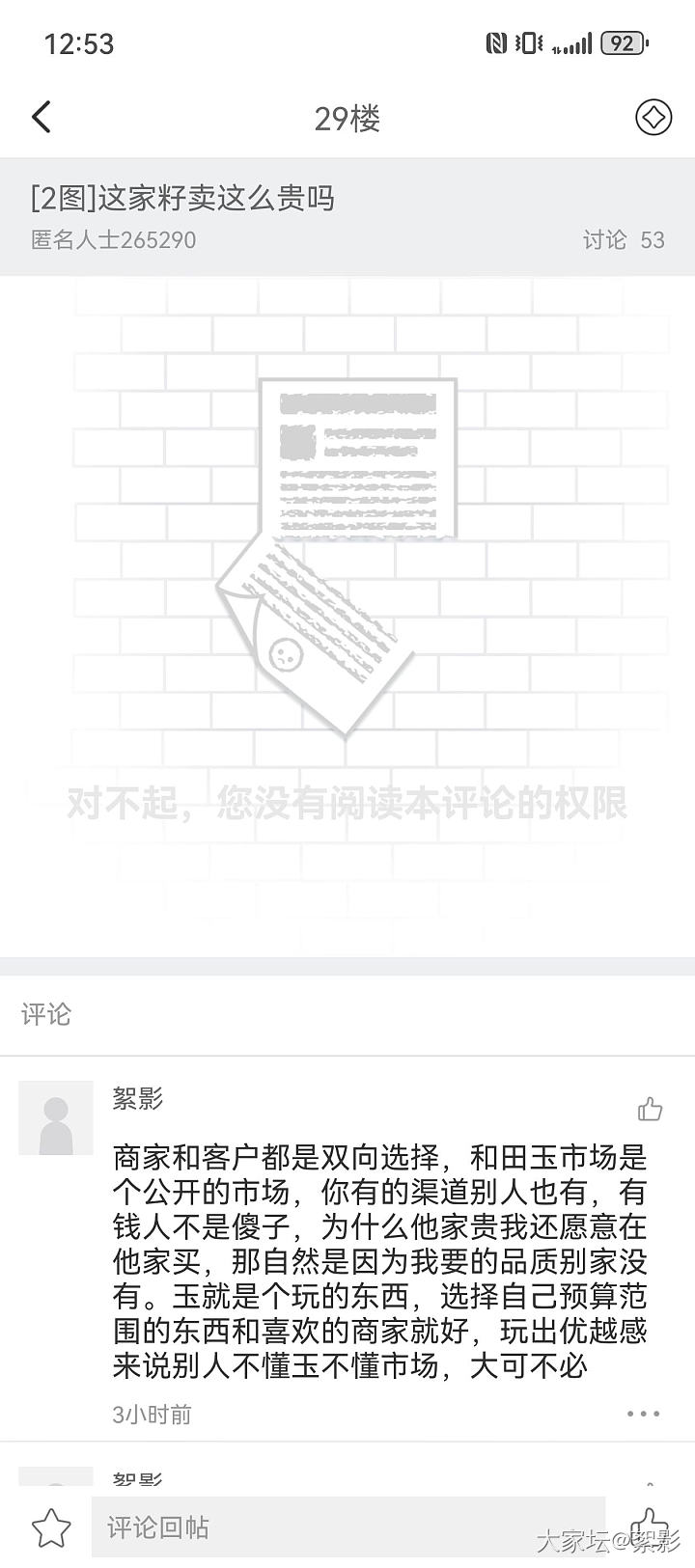Open the thread '这家籽卖这么贵吗'
This screenshot has height=1568, width=695.
(183, 199)
